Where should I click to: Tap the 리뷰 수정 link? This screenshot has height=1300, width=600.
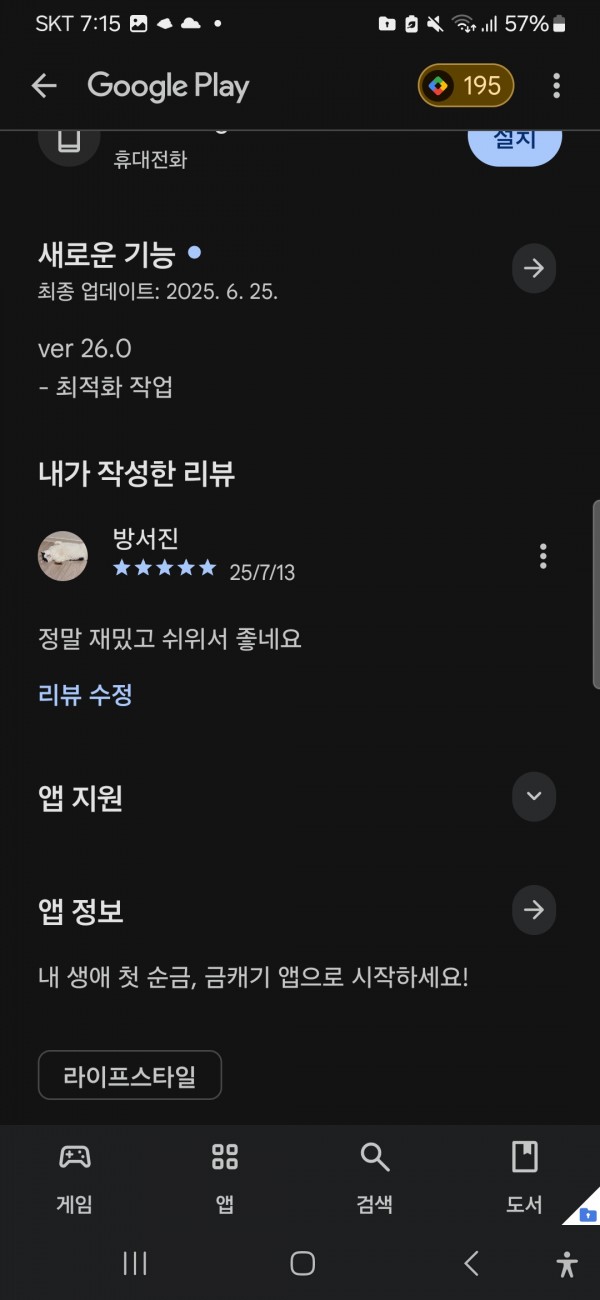(85, 695)
